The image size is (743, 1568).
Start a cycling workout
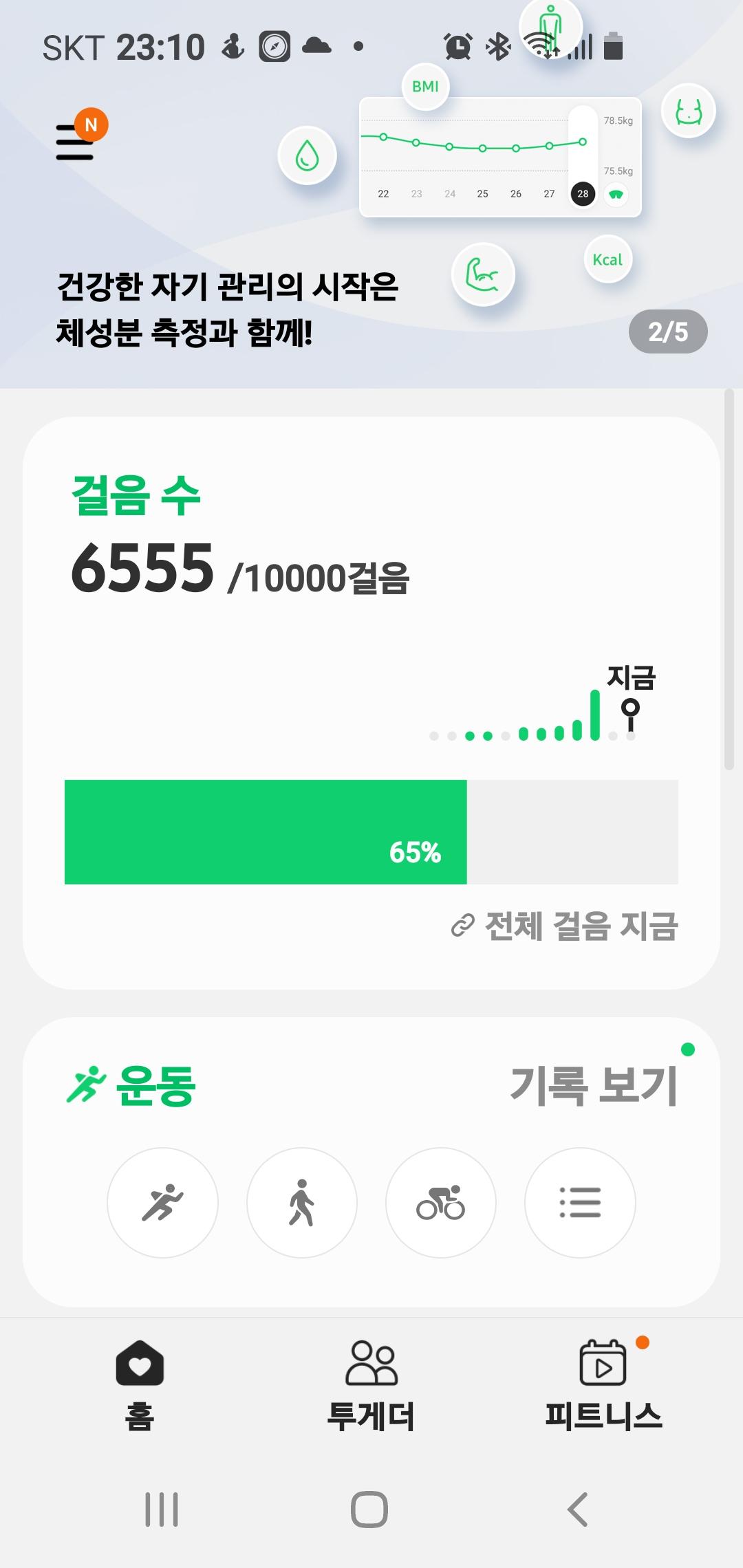[x=441, y=1203]
